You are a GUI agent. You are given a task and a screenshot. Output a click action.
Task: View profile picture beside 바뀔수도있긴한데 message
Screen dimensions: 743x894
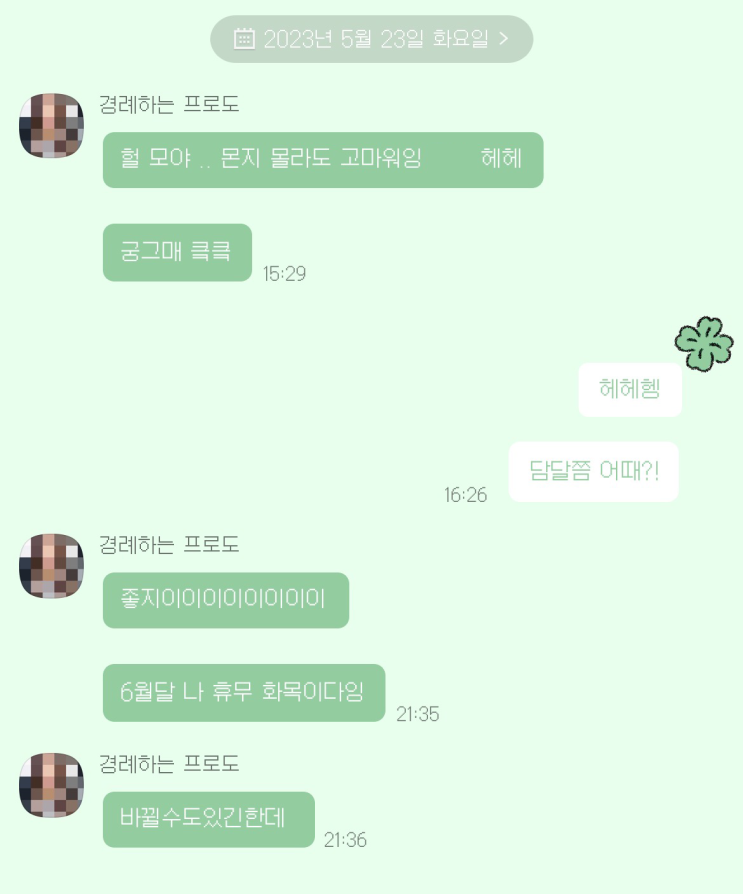click(x=51, y=785)
